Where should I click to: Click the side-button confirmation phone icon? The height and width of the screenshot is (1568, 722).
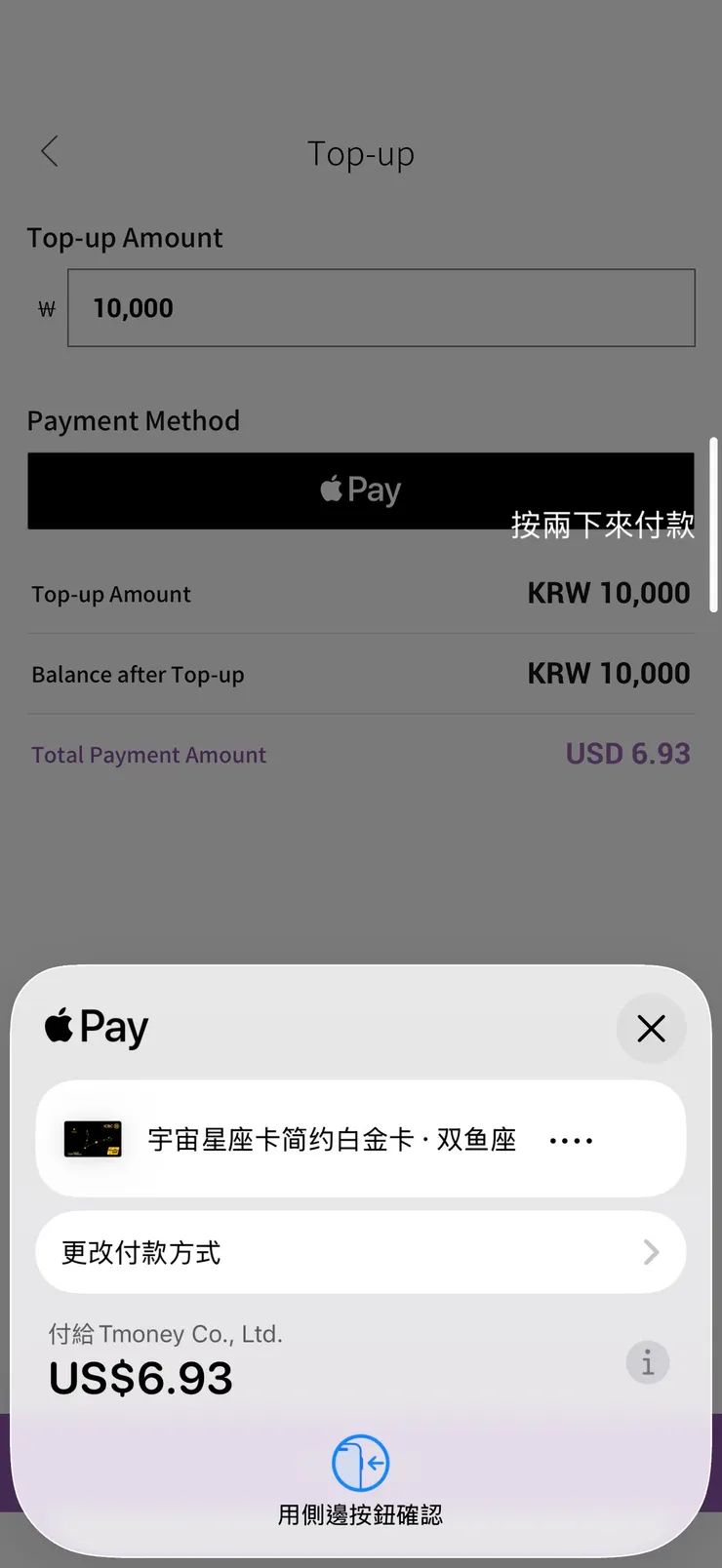click(x=361, y=1463)
